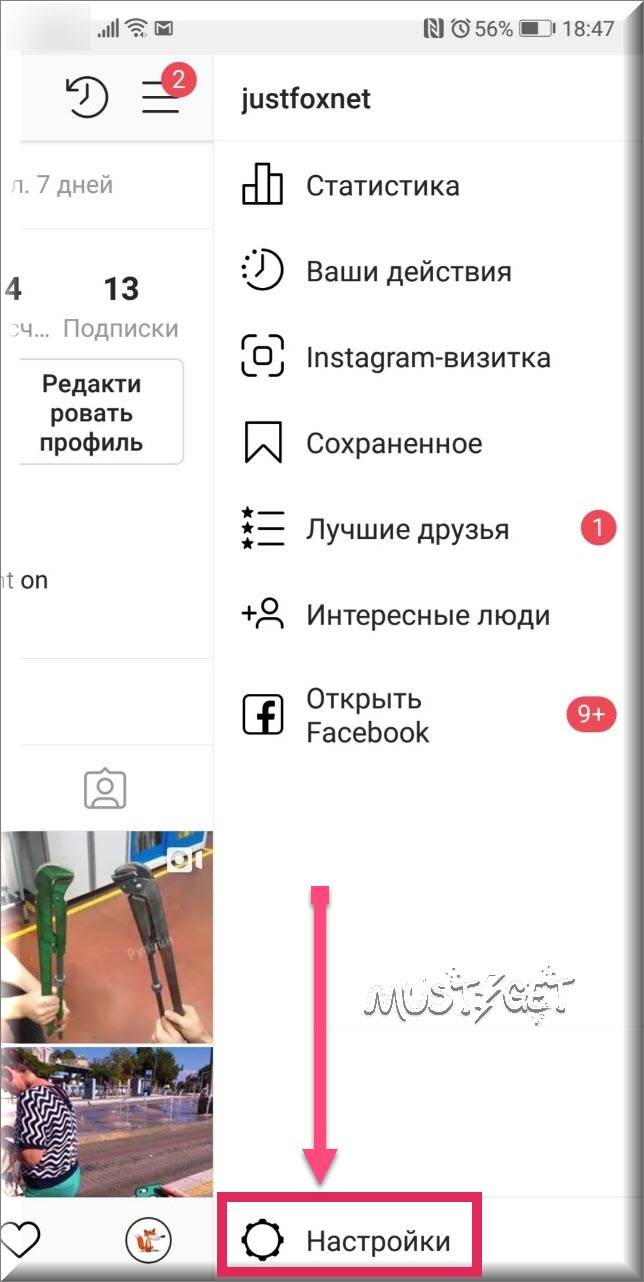Switch to tagged photos tab
This screenshot has height=1282, width=644.
tap(105, 789)
